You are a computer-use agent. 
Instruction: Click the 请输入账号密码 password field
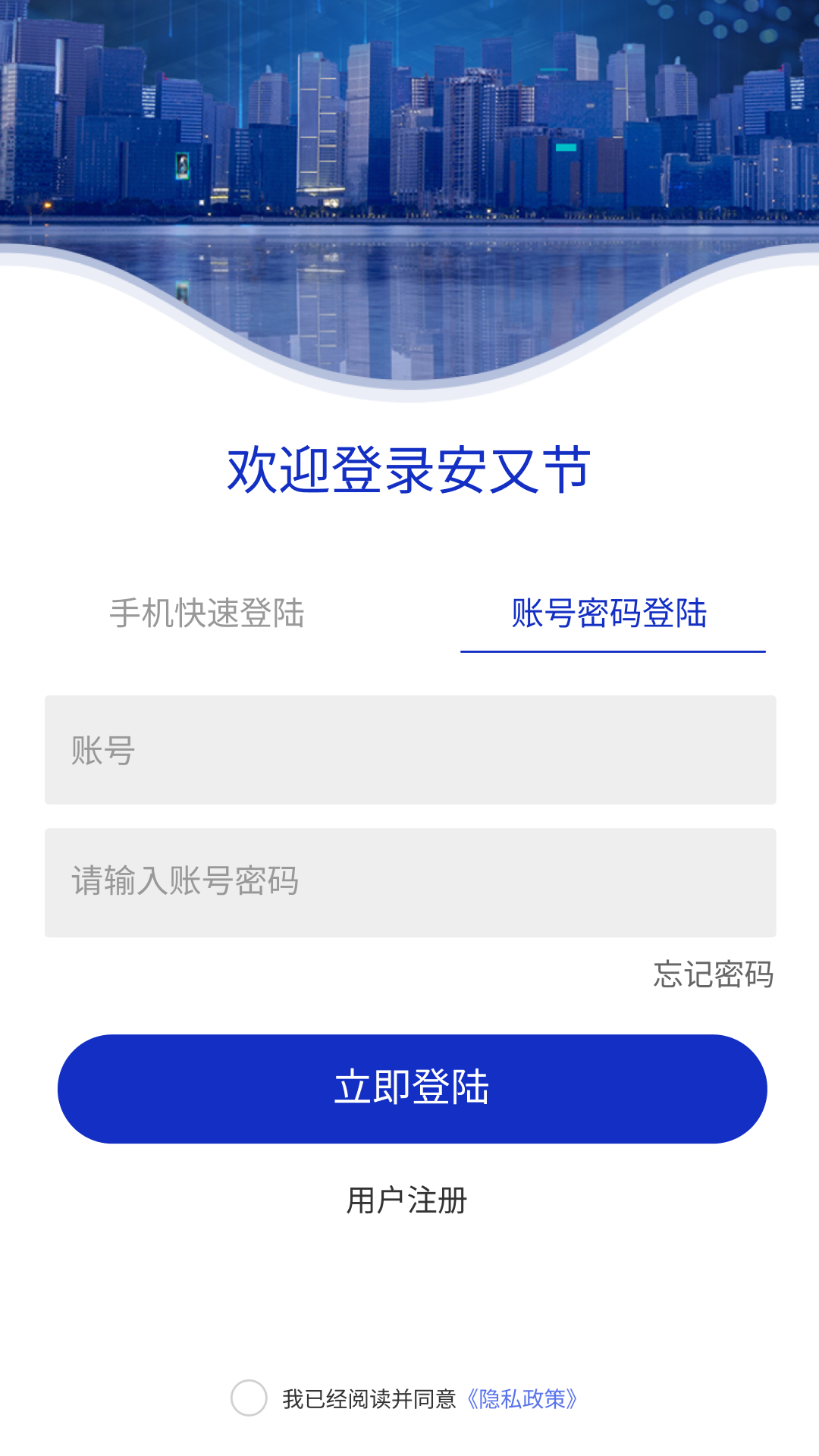pos(409,880)
